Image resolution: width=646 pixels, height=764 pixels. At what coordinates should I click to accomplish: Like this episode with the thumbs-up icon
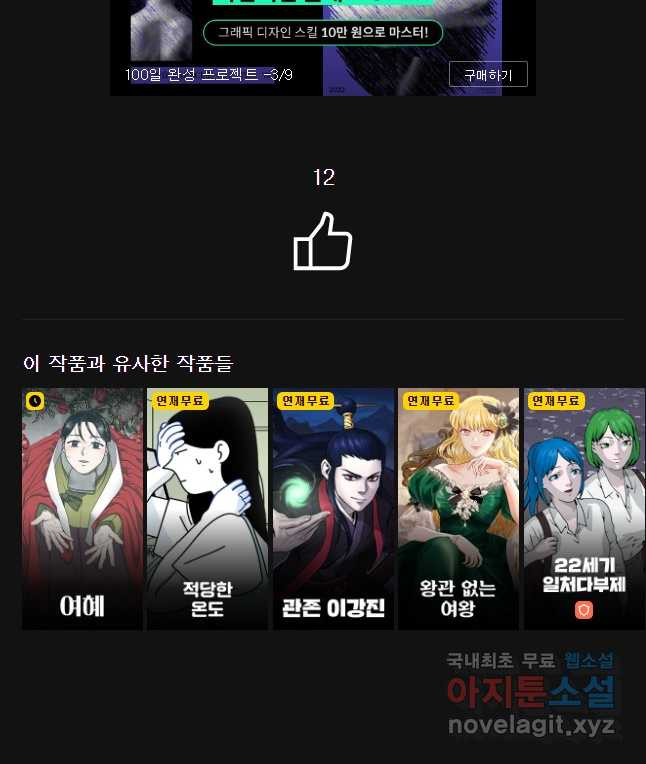(323, 242)
